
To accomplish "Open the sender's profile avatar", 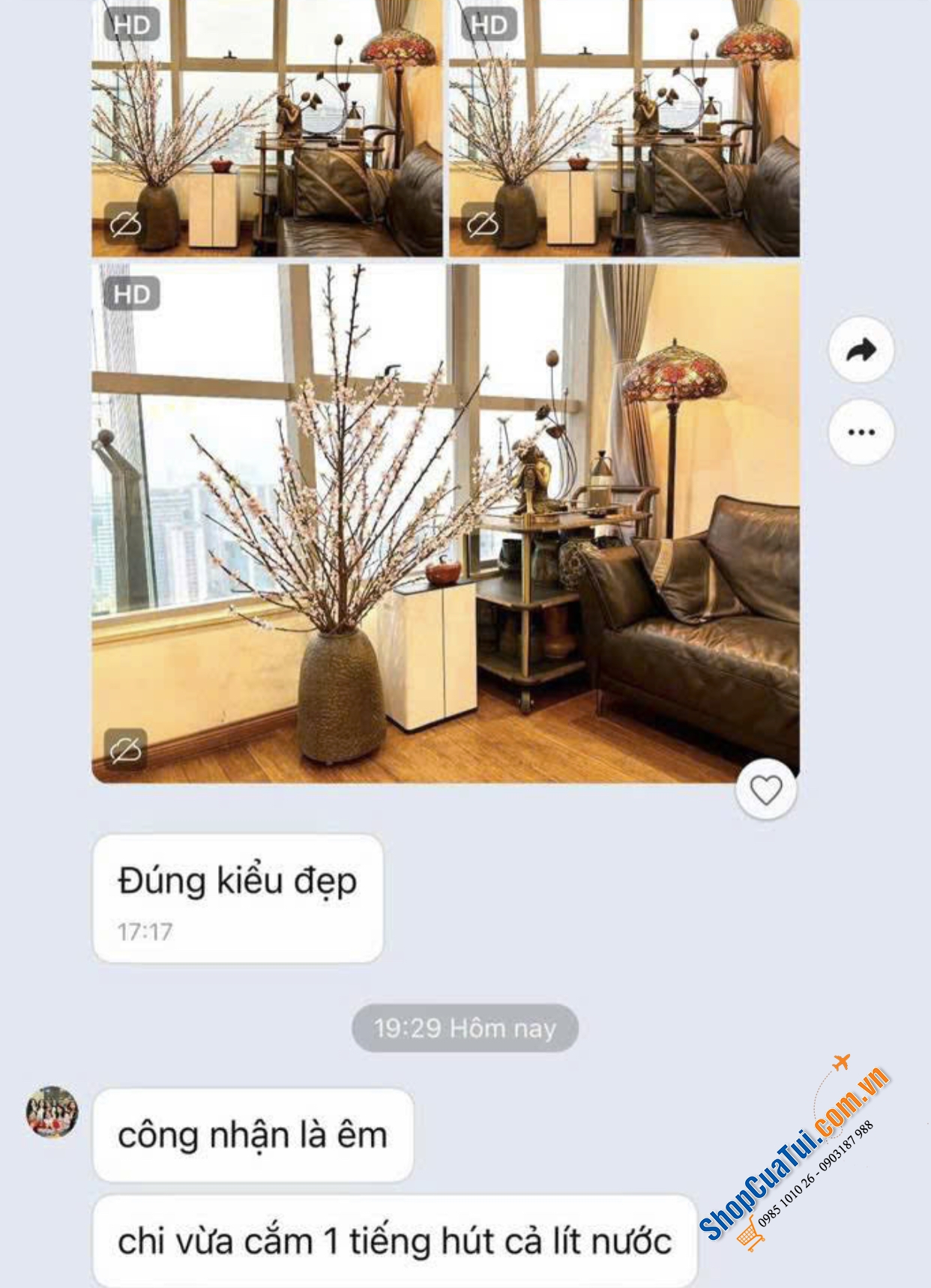I will click(x=52, y=1111).
